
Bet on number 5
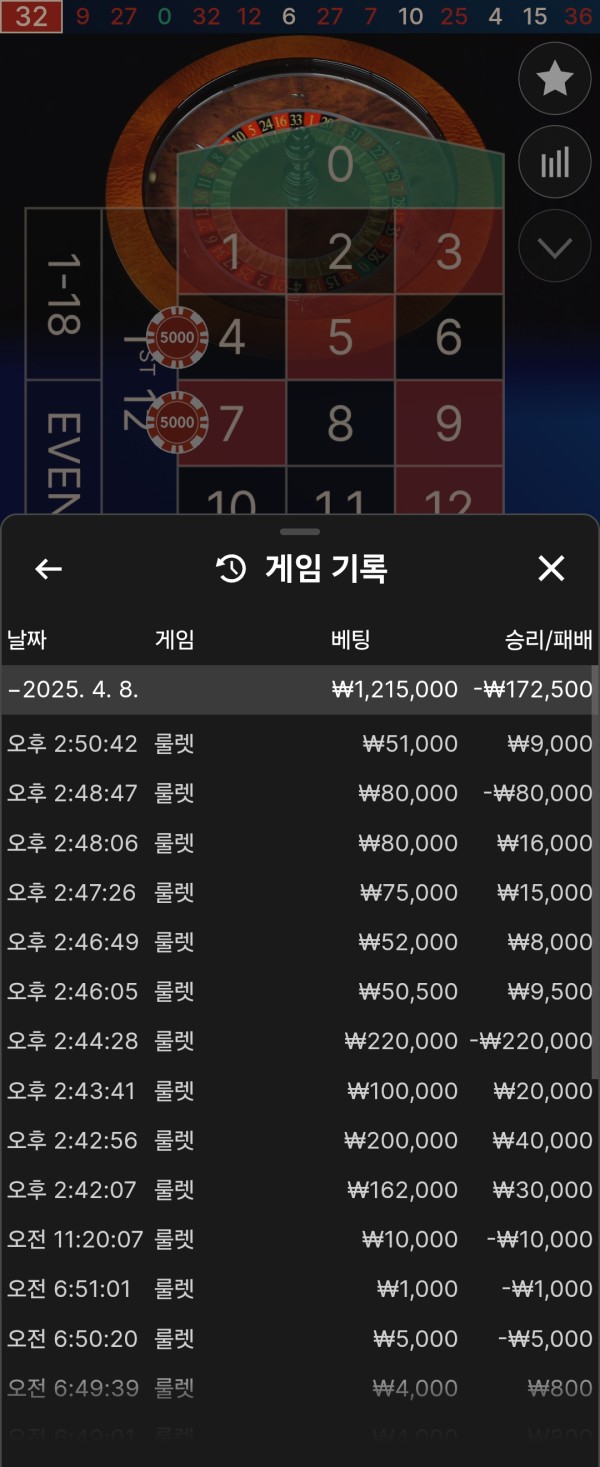(x=340, y=338)
